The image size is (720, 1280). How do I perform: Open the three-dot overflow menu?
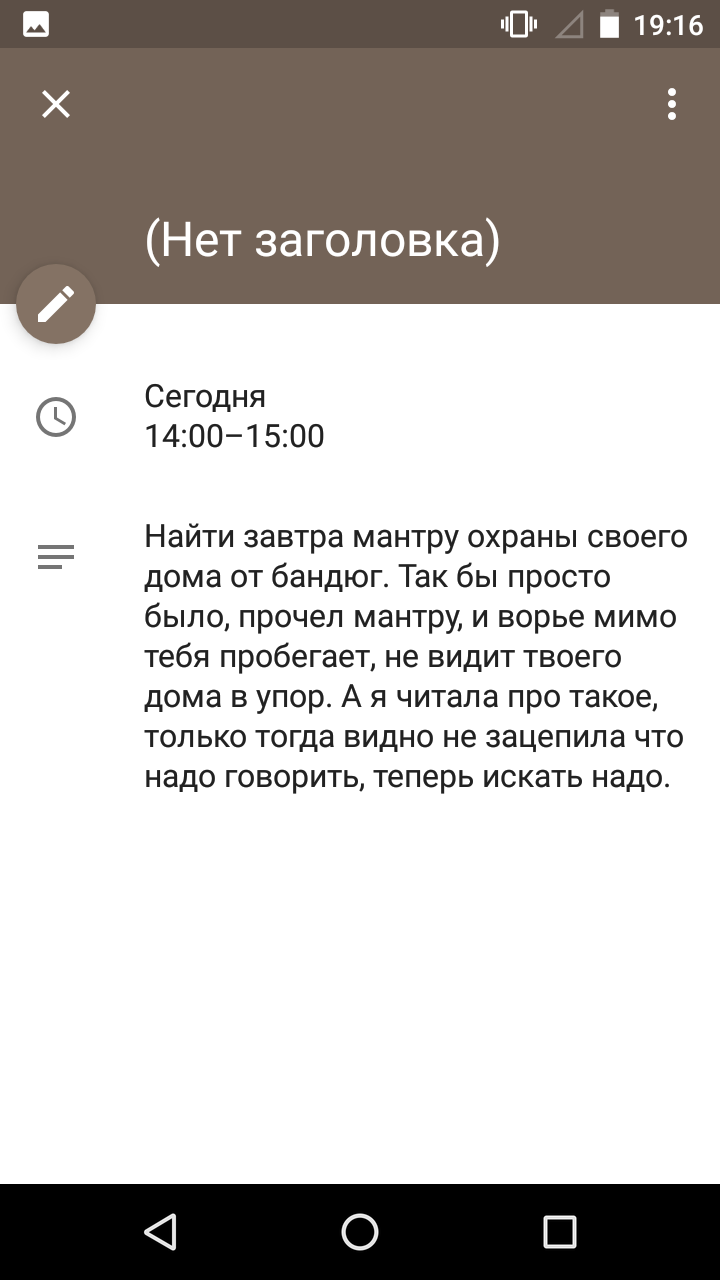(x=672, y=104)
